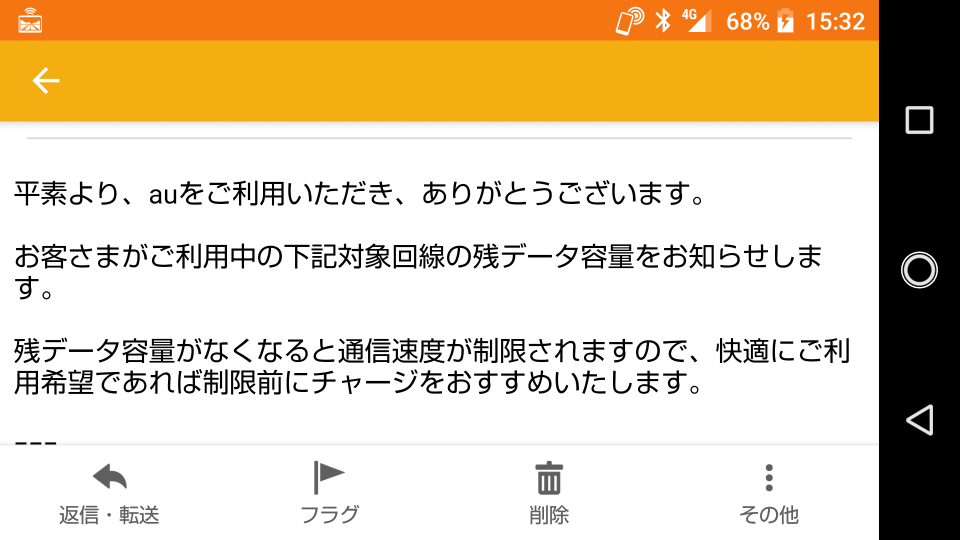Tap the system home button
Viewport: 960px width, 540px height.
tap(919, 270)
